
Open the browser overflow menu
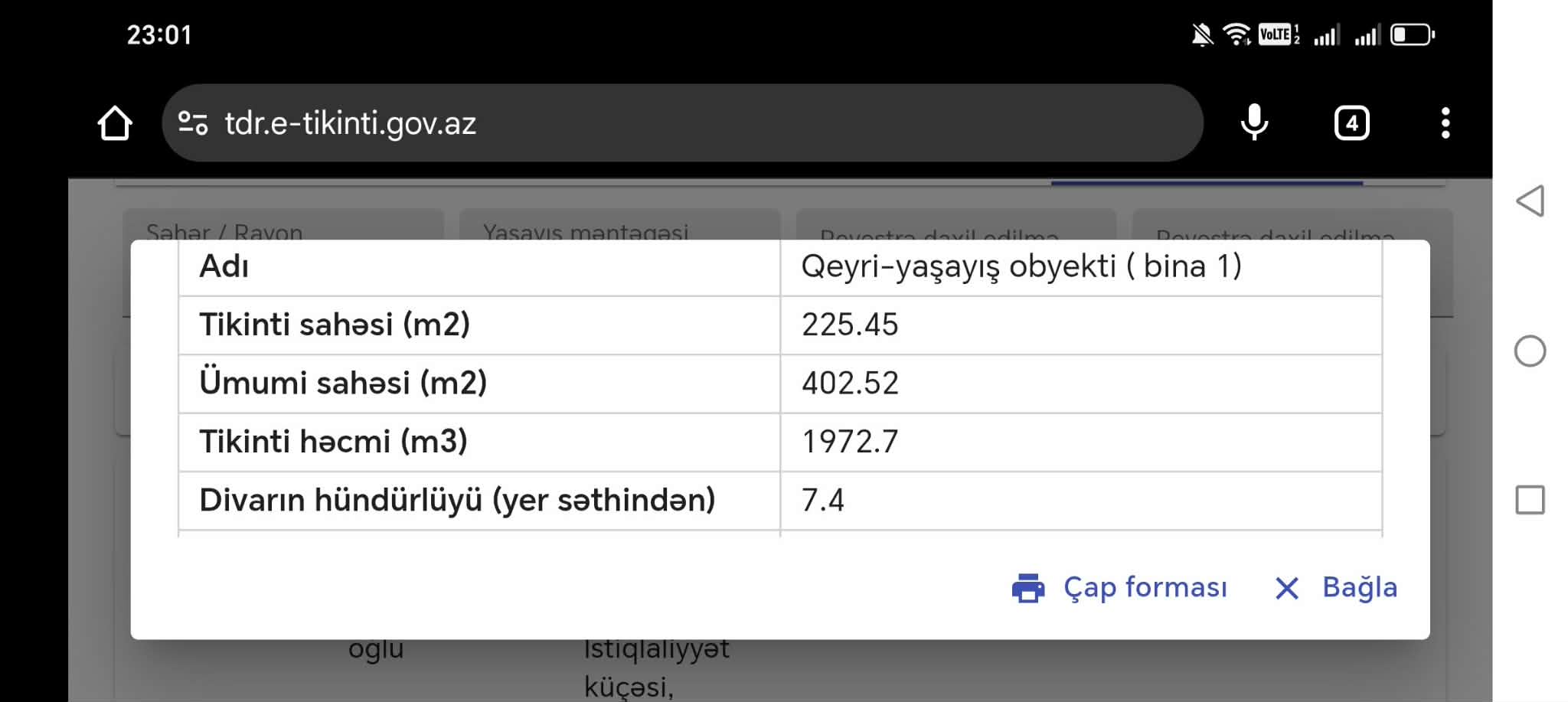pyautogui.click(x=1445, y=123)
